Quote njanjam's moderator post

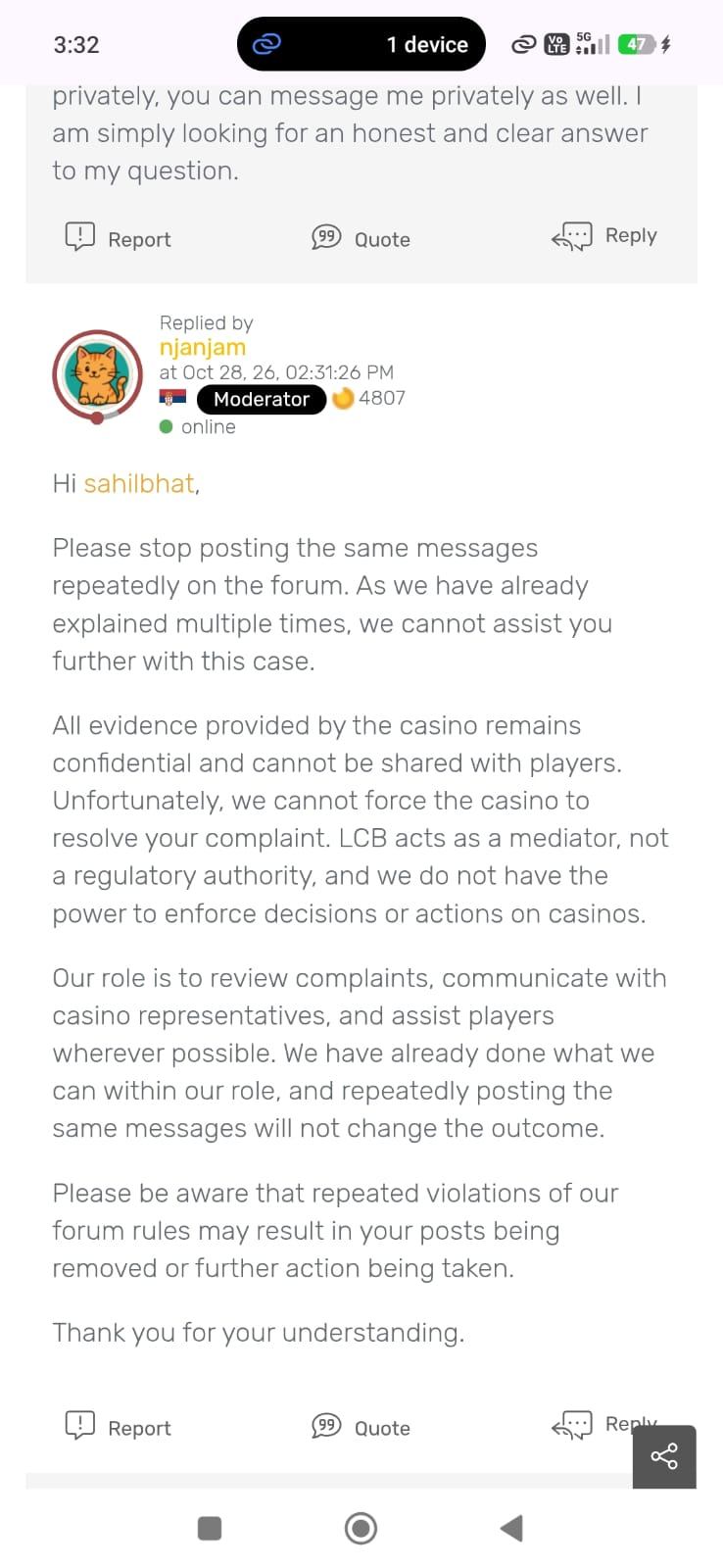coord(361,1427)
